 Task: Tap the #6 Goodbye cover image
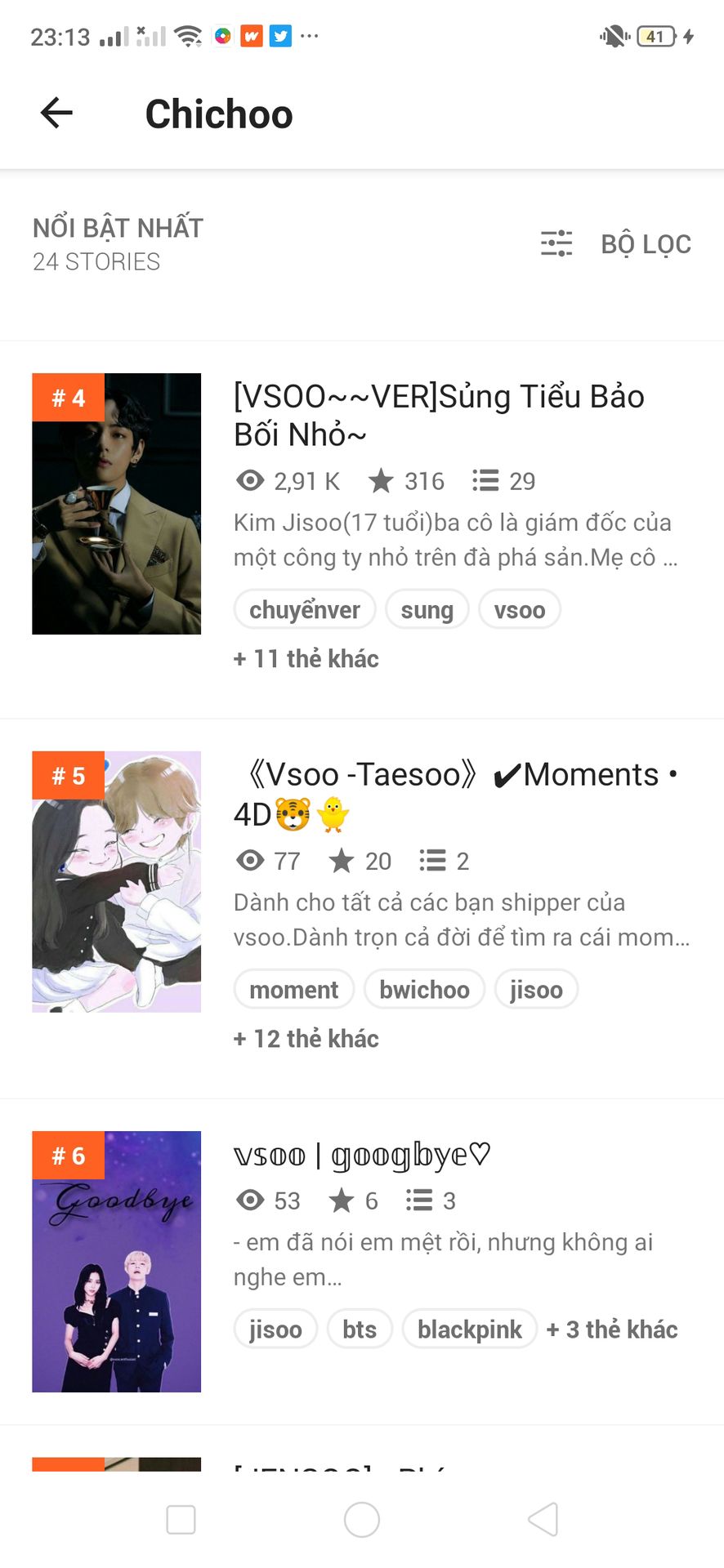click(x=116, y=1262)
